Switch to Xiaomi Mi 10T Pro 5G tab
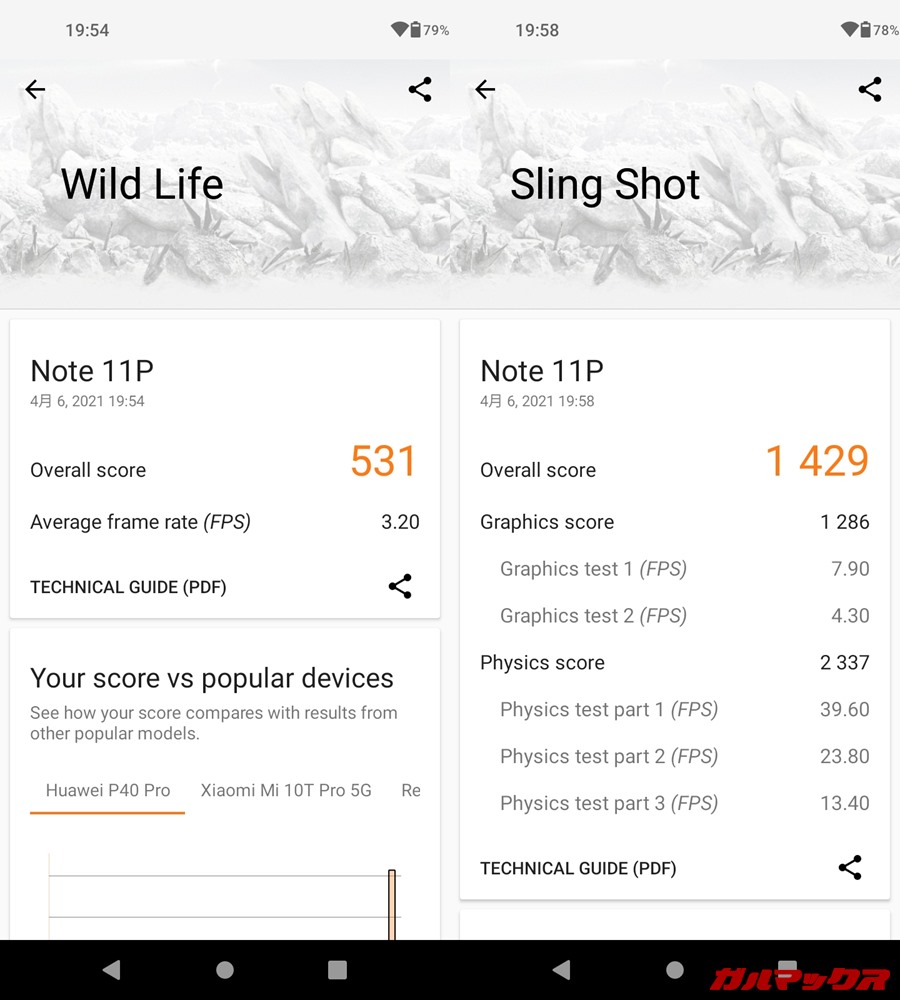This screenshot has height=1000, width=900. 286,790
